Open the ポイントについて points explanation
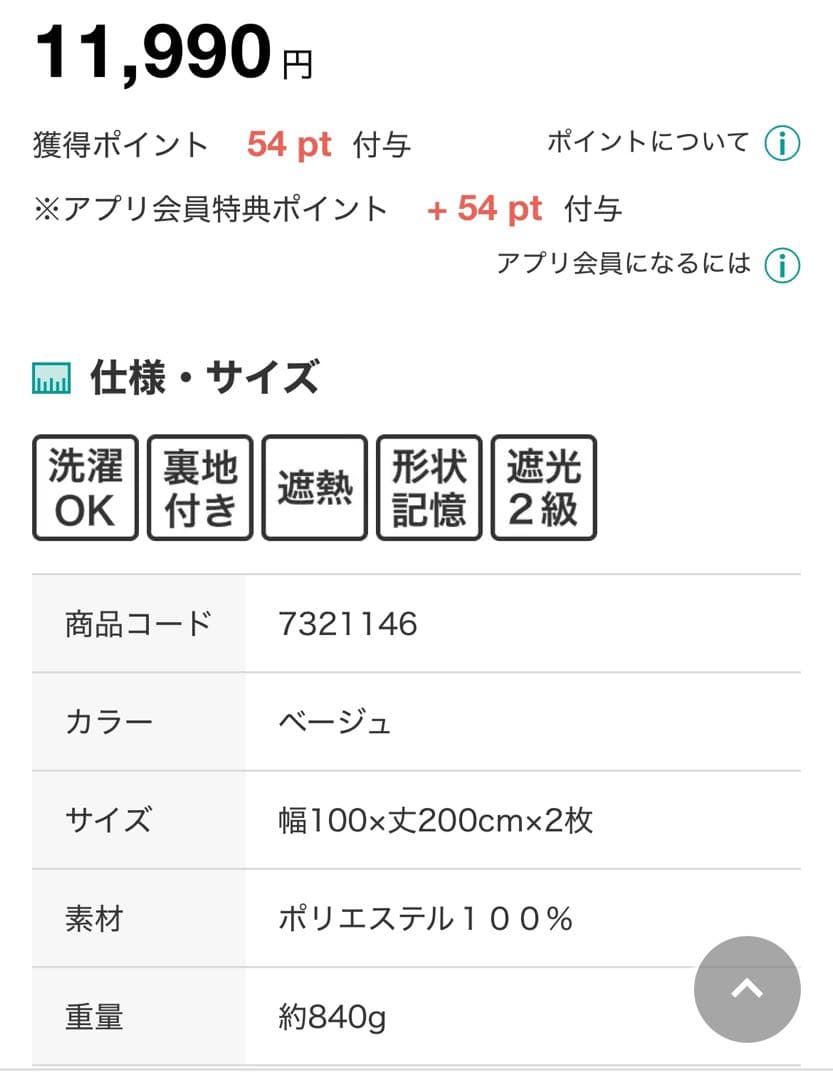 [645, 142]
